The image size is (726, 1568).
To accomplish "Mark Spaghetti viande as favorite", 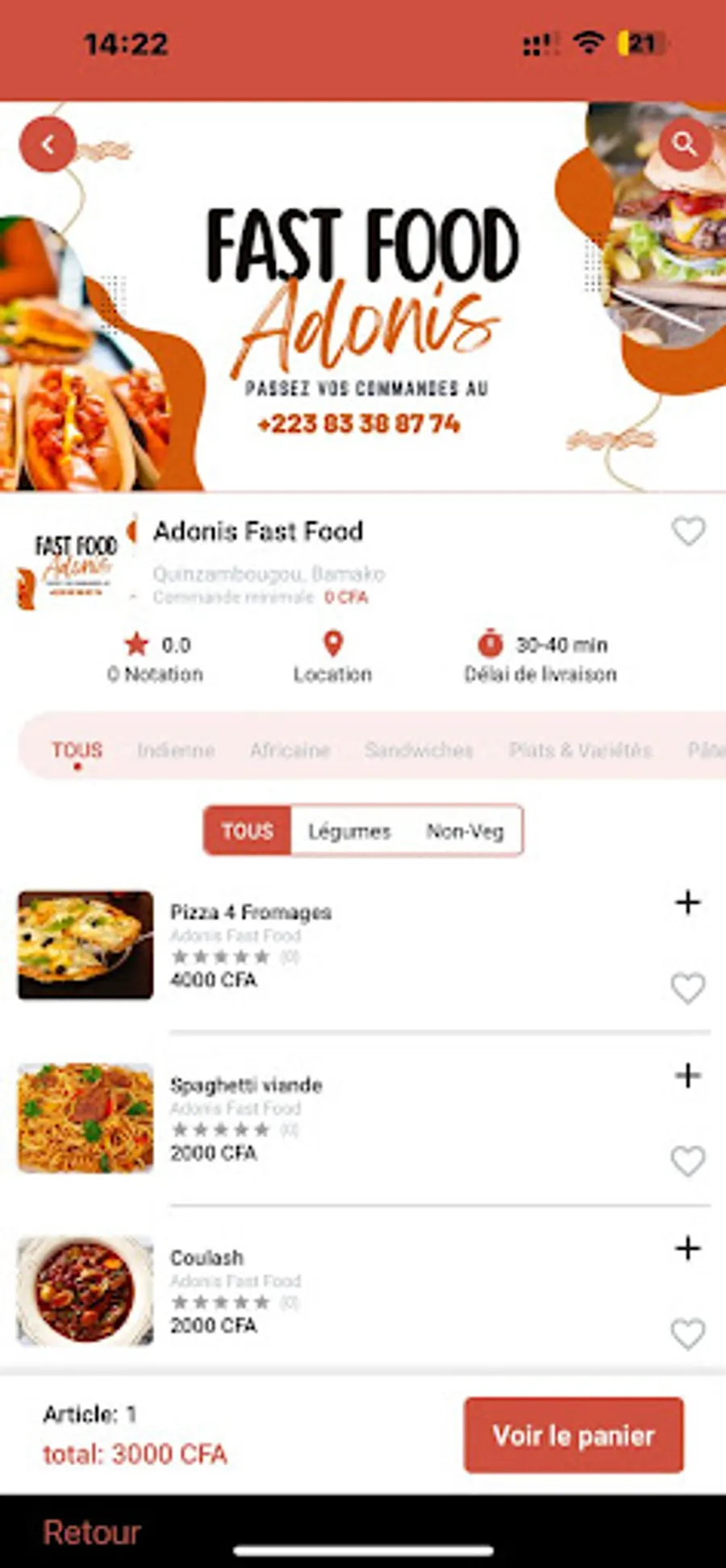I will point(687,1161).
